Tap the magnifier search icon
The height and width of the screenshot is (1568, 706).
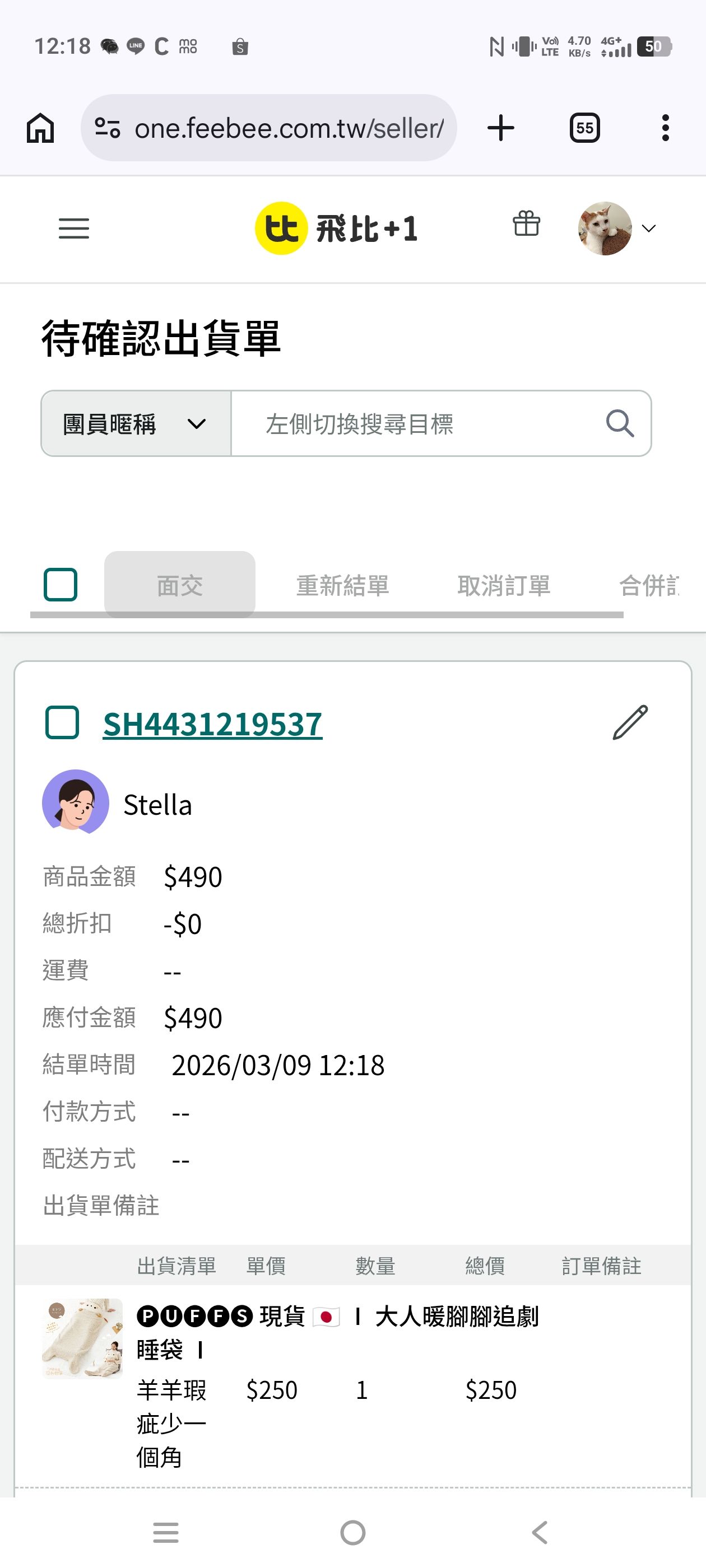pyautogui.click(x=620, y=424)
